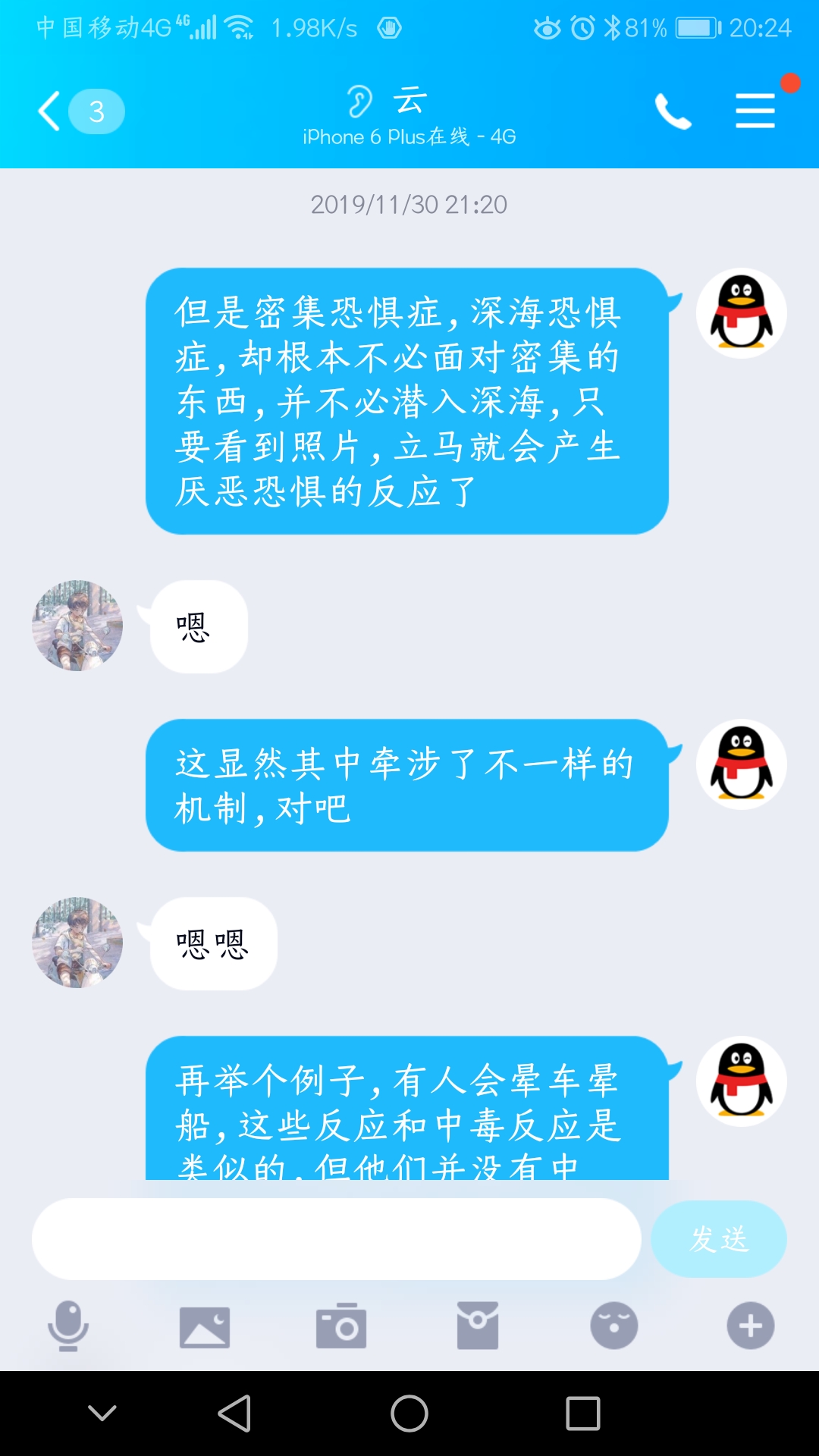Open more options plus button
Image resolution: width=819 pixels, height=1456 pixels.
pos(751,1326)
